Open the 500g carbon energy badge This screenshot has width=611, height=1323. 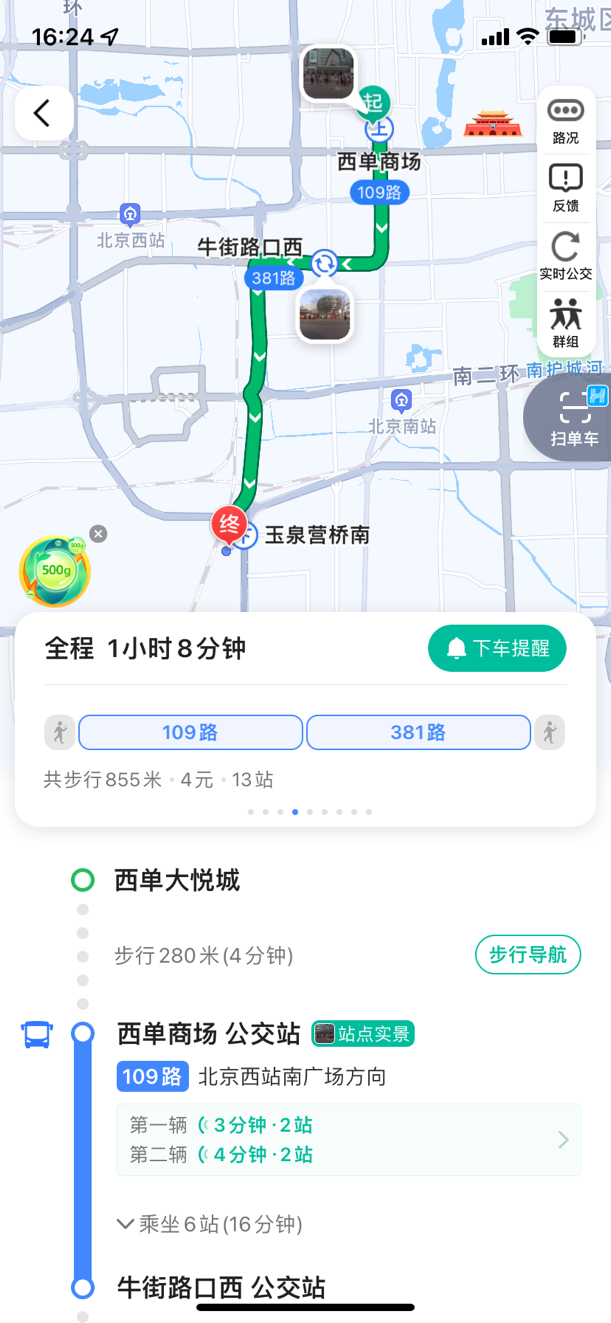click(55, 572)
